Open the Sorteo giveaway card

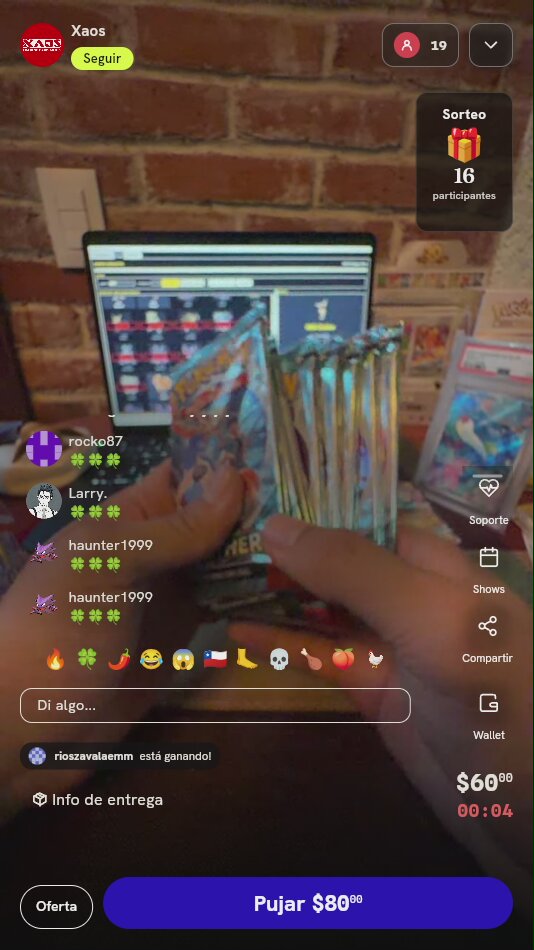(x=464, y=162)
